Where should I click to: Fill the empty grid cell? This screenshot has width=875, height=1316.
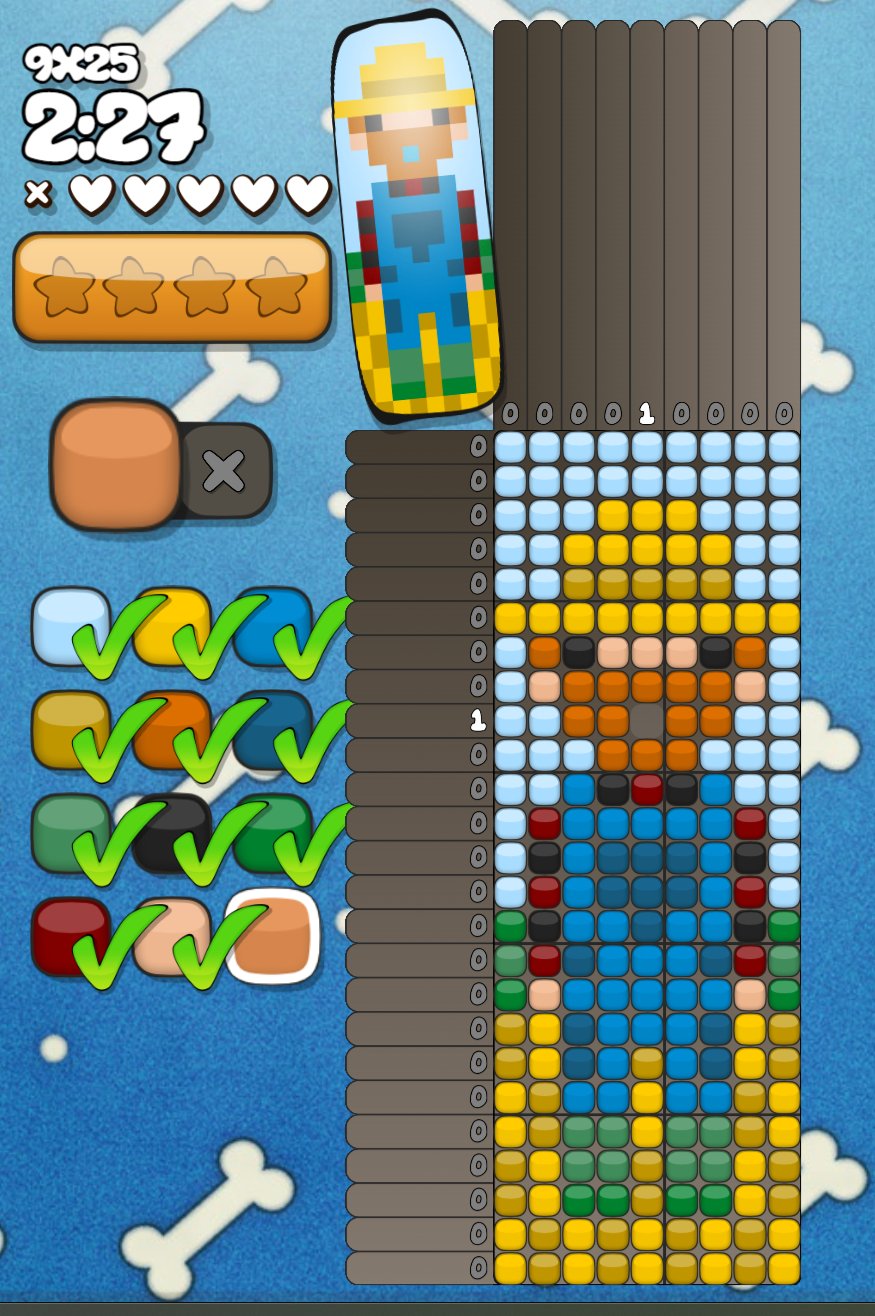(x=647, y=720)
